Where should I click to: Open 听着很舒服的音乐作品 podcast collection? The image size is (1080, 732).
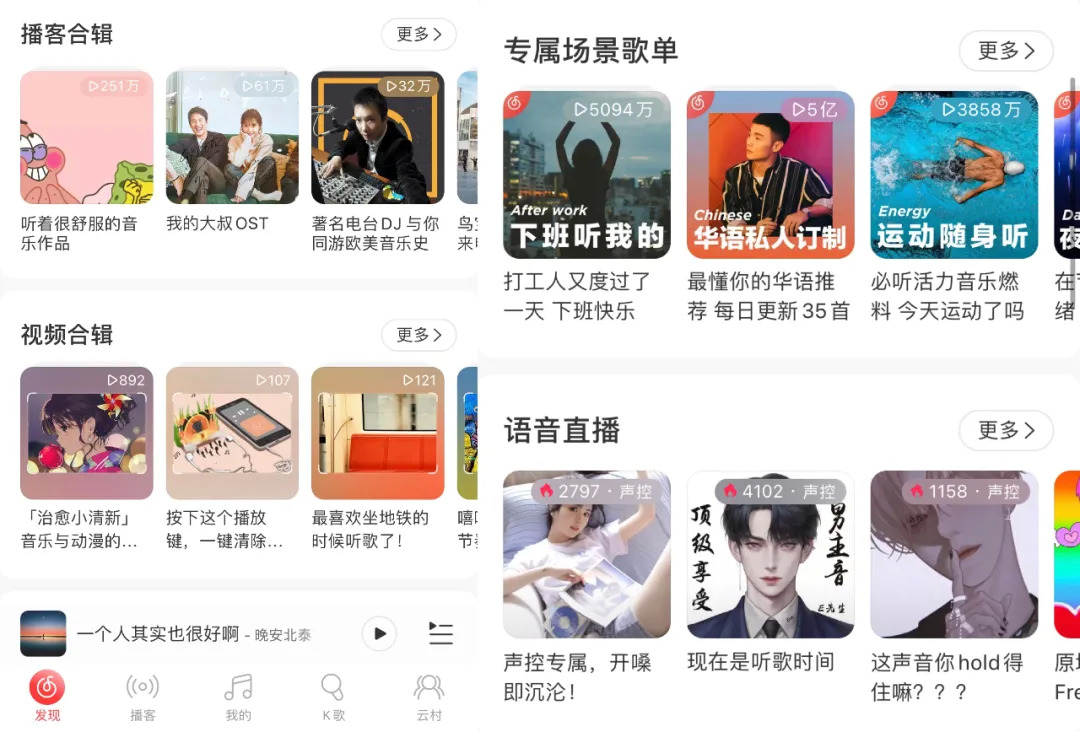point(86,137)
